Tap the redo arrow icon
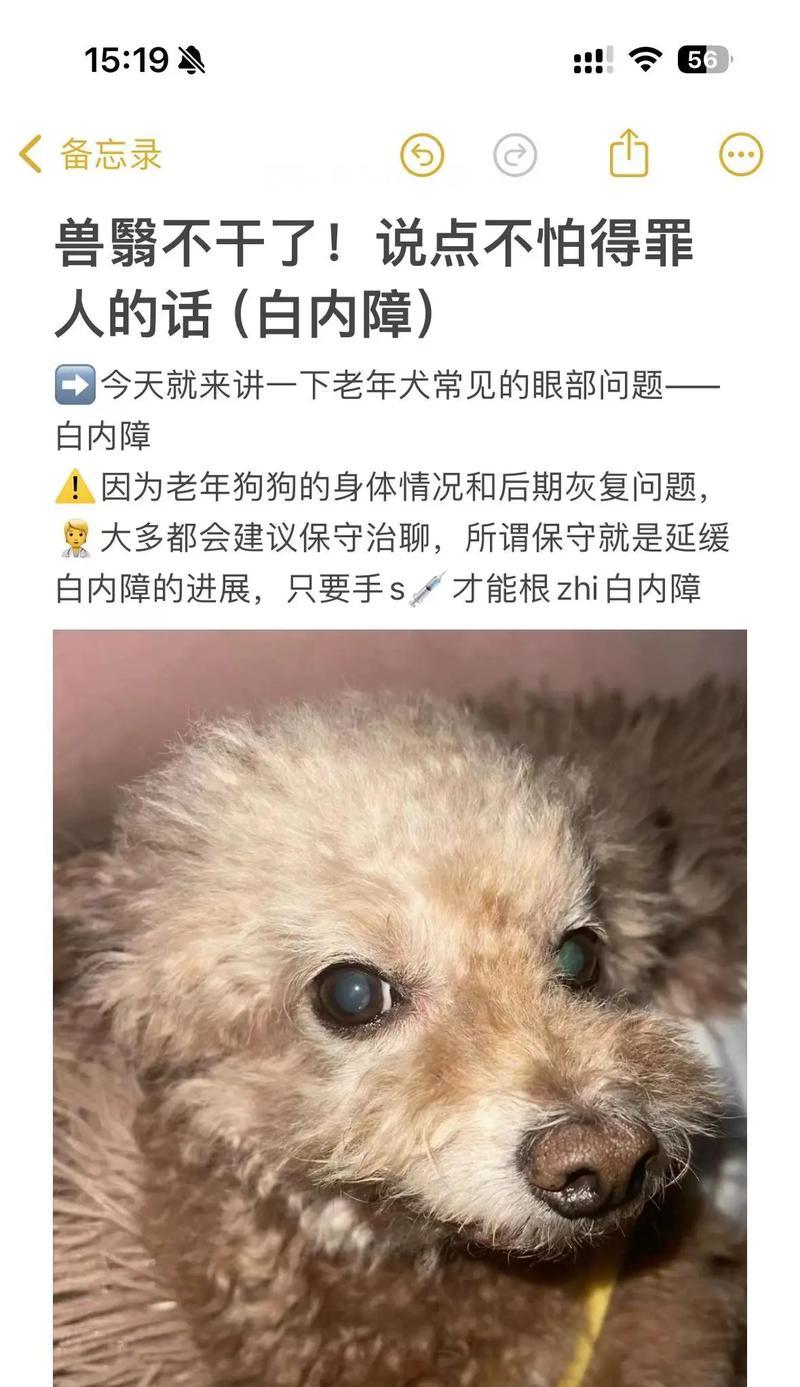The height and width of the screenshot is (1387, 800). tap(515, 155)
